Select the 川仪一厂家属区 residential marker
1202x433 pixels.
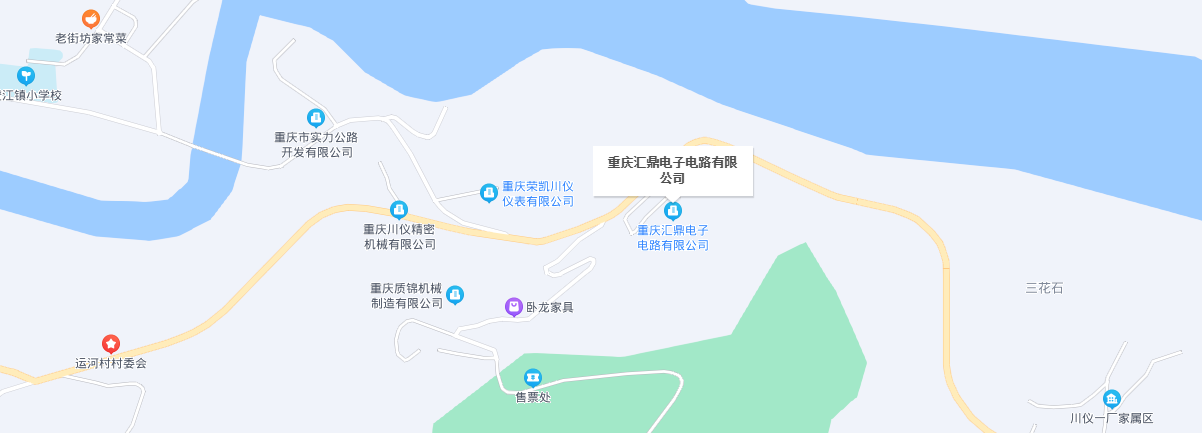point(1111,398)
